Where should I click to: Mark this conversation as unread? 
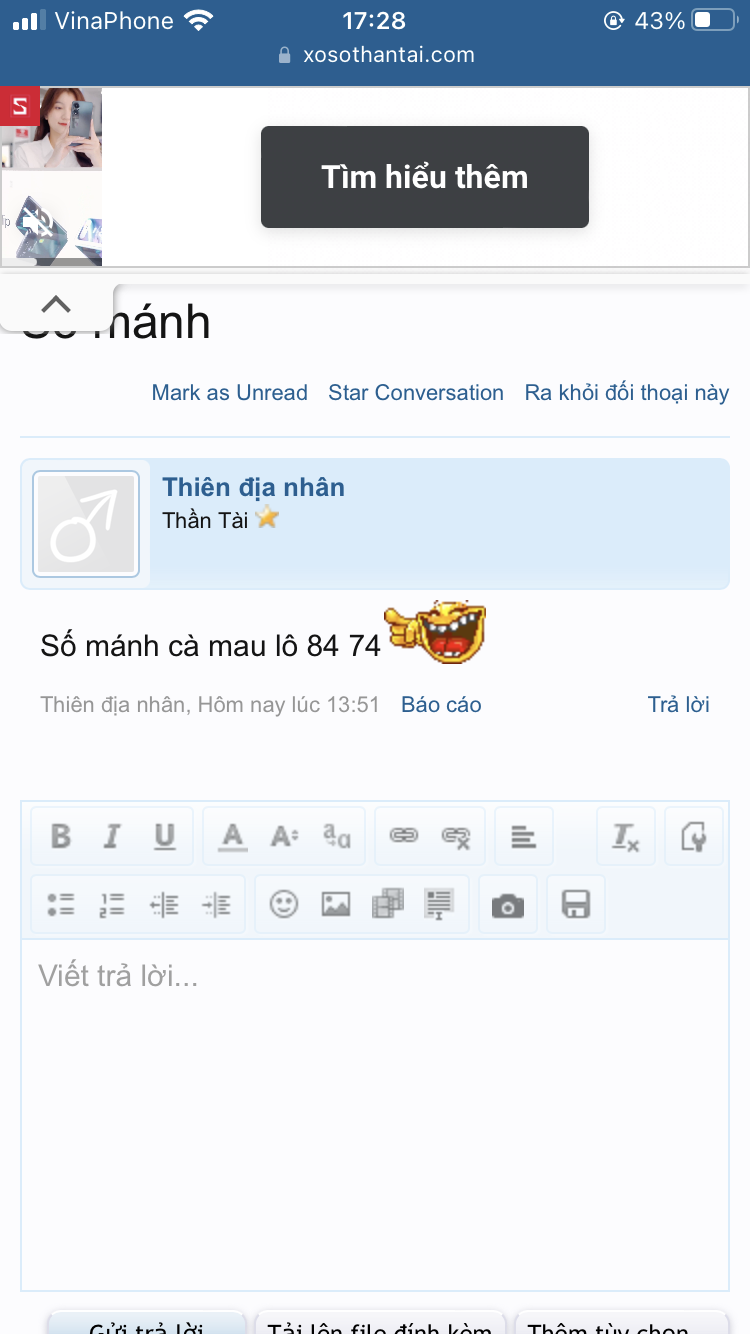[229, 393]
